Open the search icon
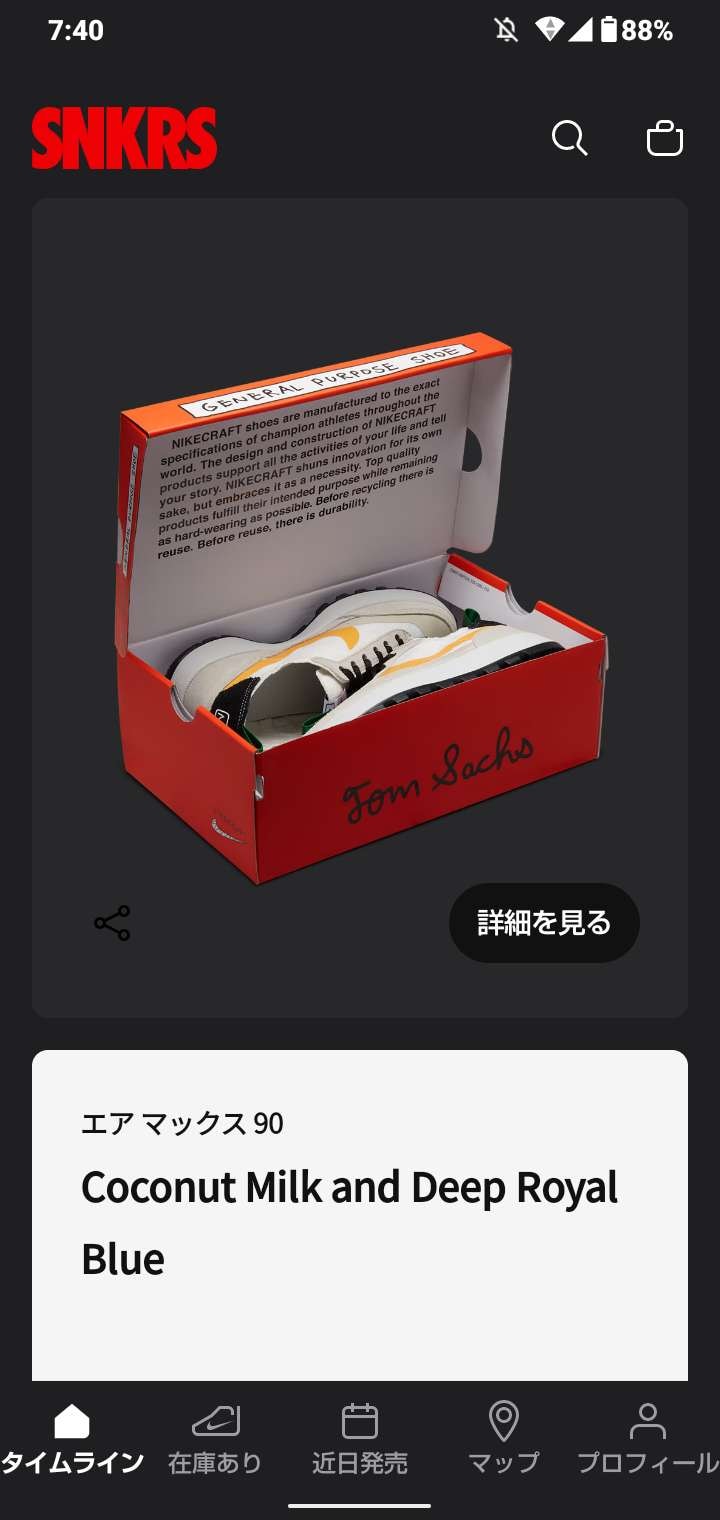This screenshot has height=1520, width=720. pos(569,138)
